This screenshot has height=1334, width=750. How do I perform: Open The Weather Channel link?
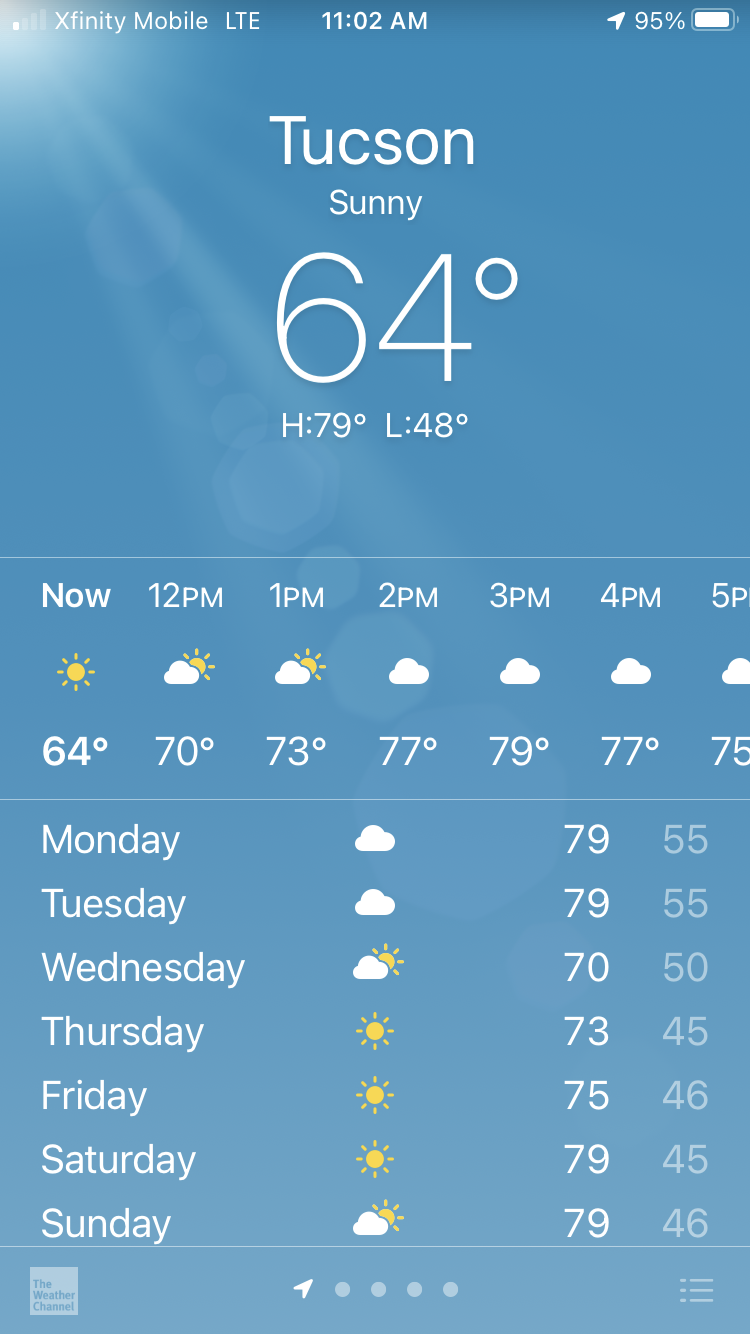click(54, 1291)
